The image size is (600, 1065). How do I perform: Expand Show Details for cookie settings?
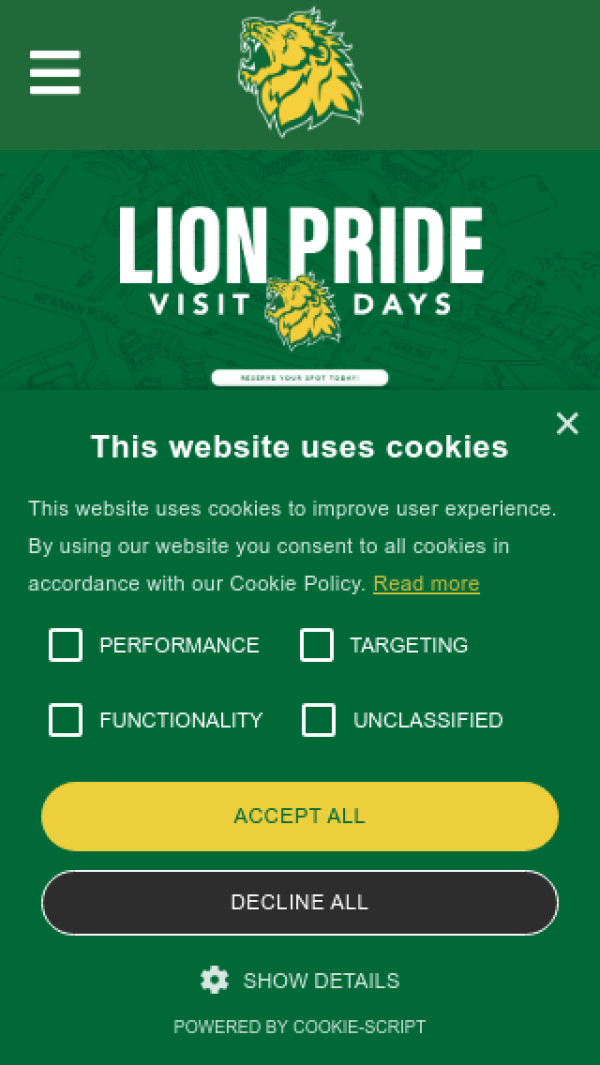[x=300, y=980]
